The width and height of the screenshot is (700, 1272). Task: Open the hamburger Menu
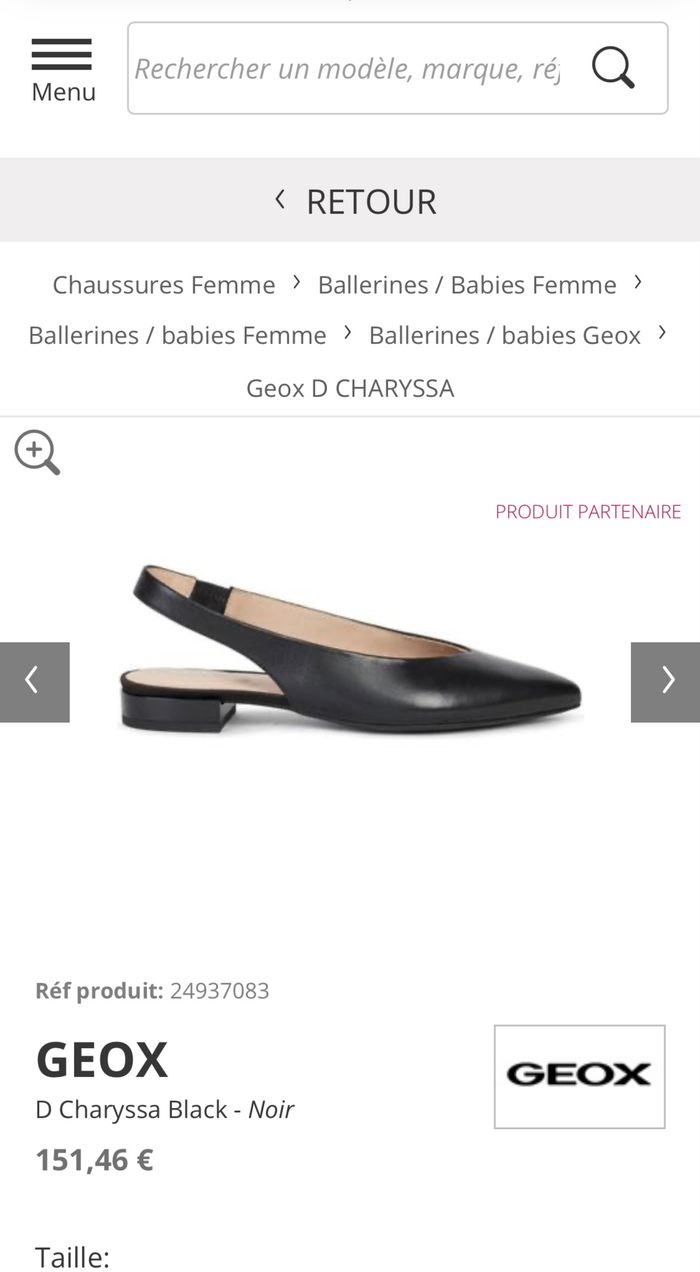pos(62,69)
